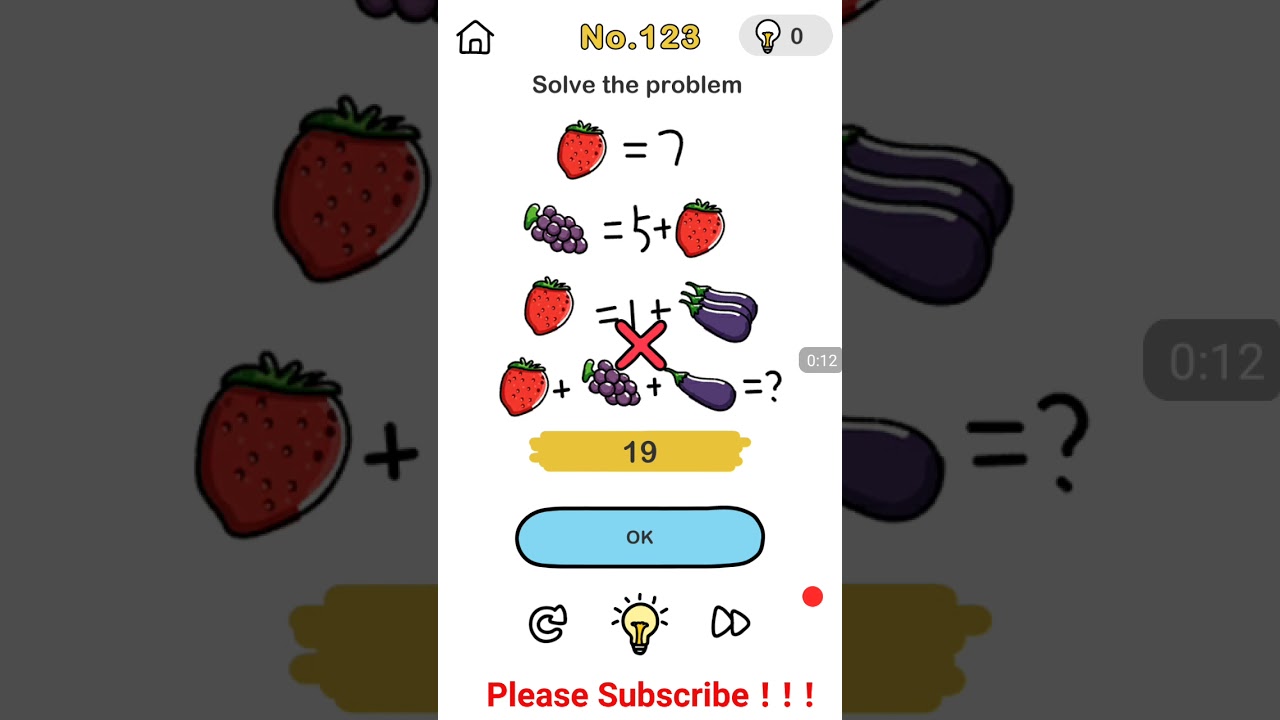Tap the answer field showing 19
1280x720 pixels.
tap(639, 452)
